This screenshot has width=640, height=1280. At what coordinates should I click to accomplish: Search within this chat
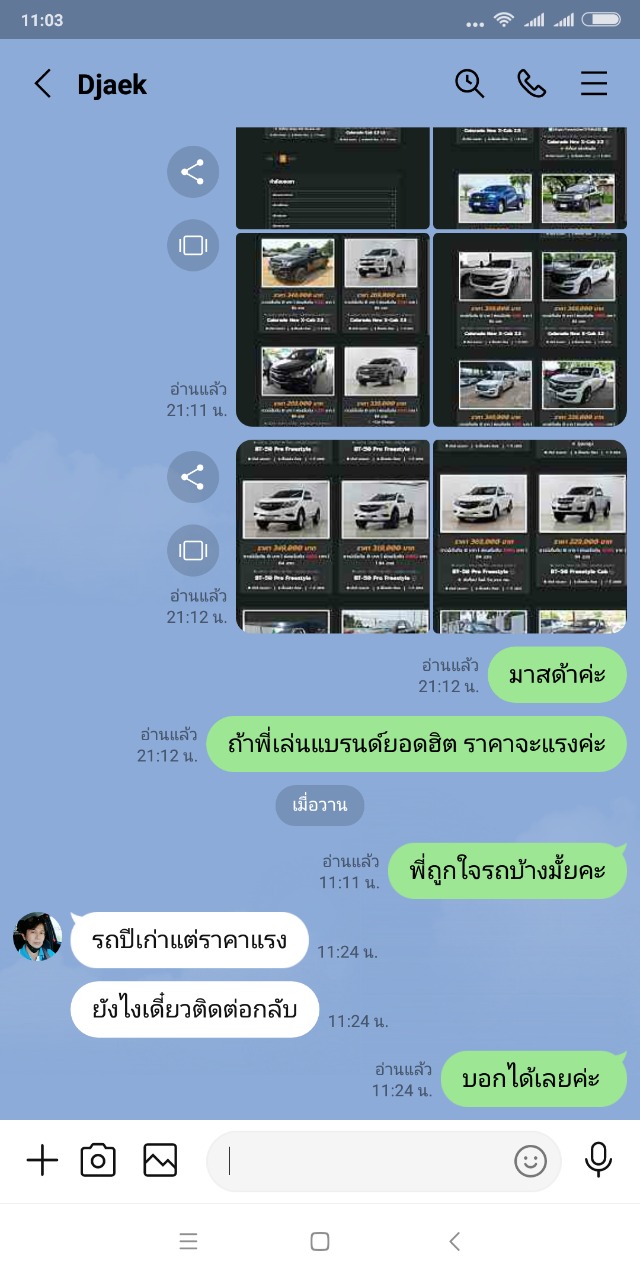tap(469, 84)
